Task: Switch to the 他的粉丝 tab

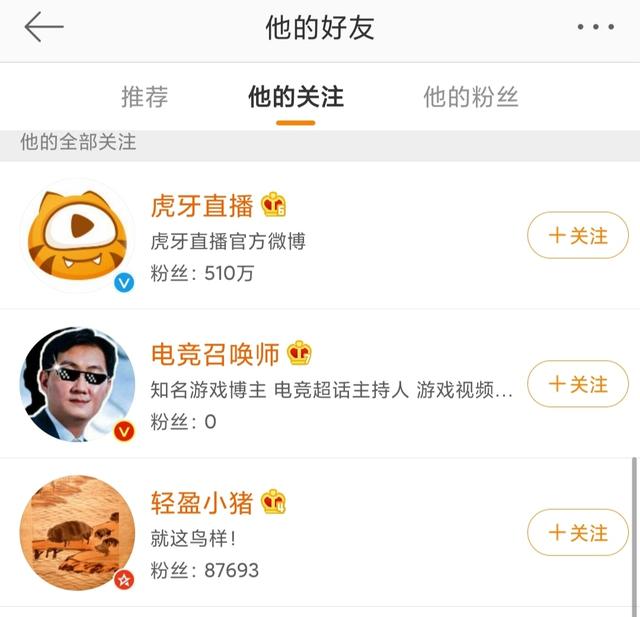Action: point(471,97)
